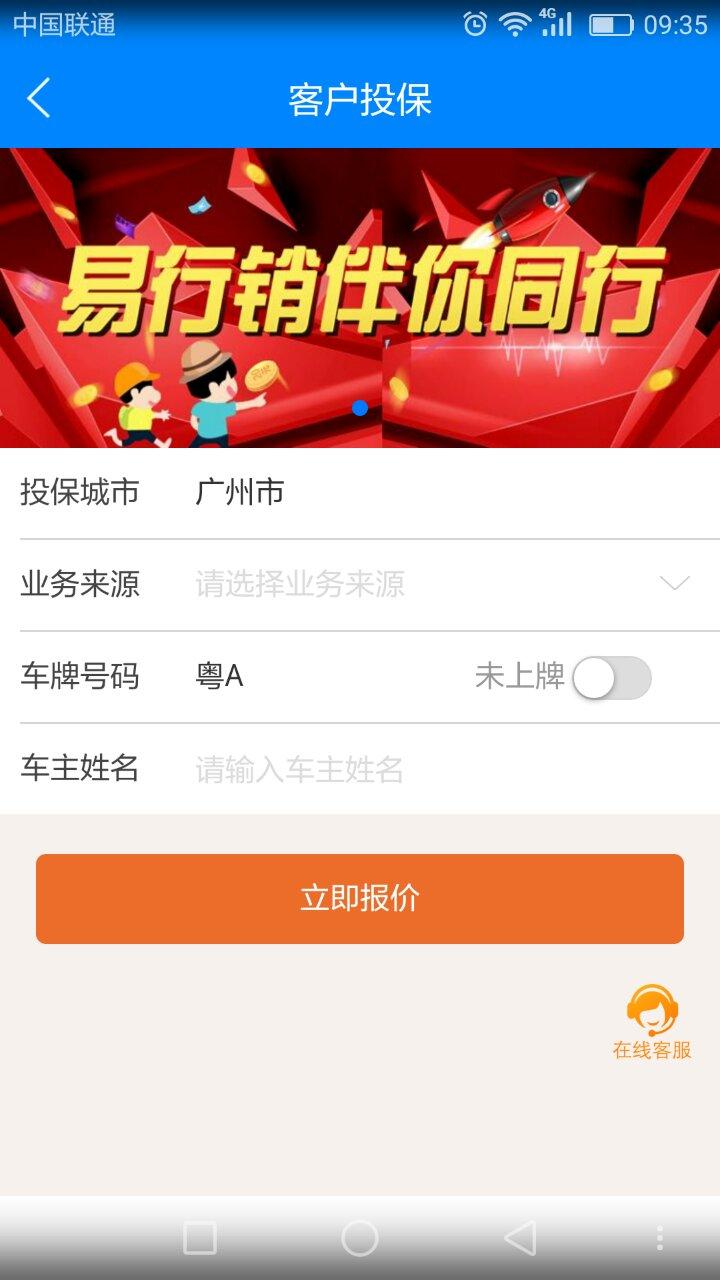Toggle the 未上牌 switch
The height and width of the screenshot is (1280, 720).
pos(611,678)
